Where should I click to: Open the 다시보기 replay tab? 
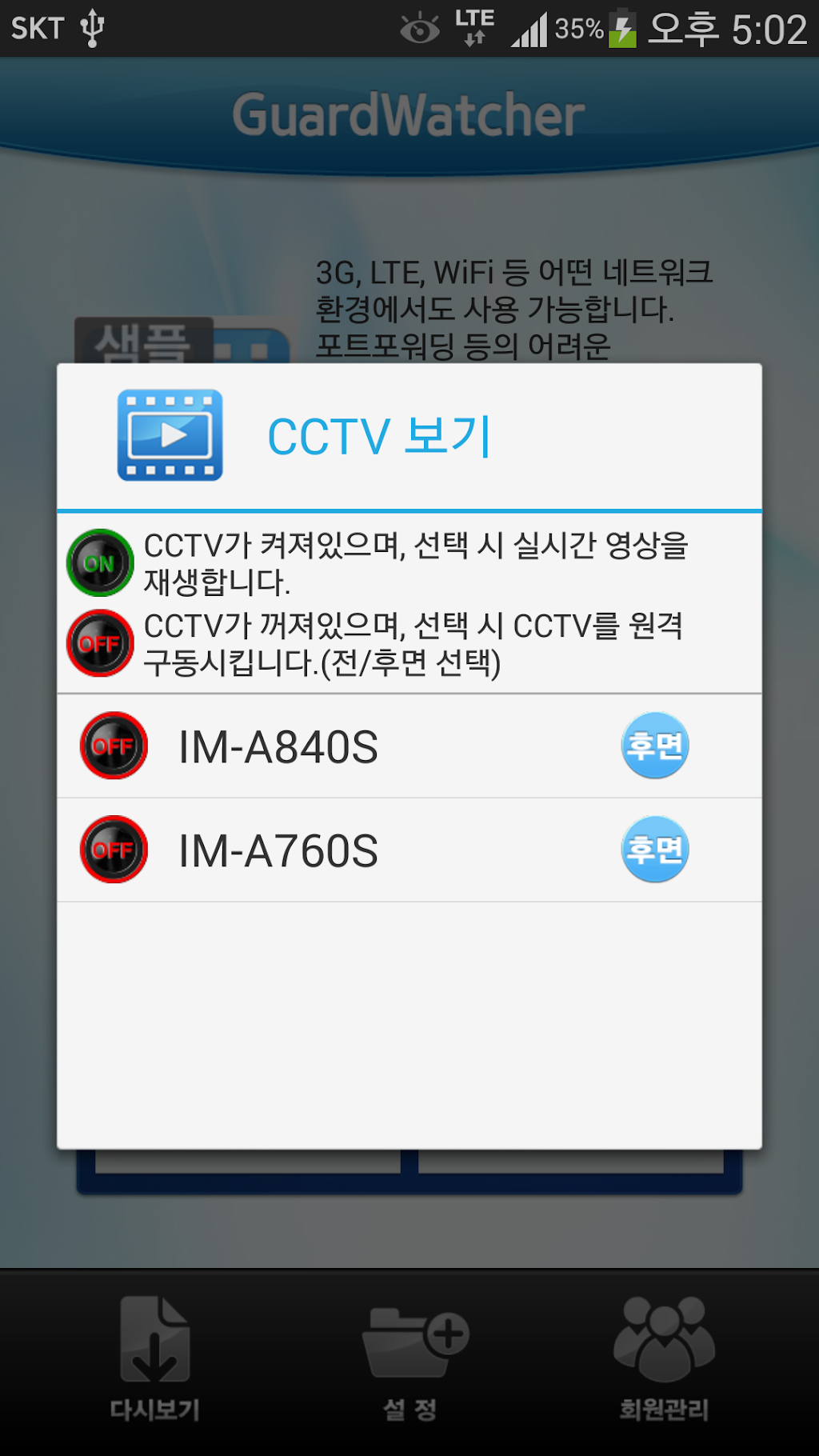pos(155,1358)
